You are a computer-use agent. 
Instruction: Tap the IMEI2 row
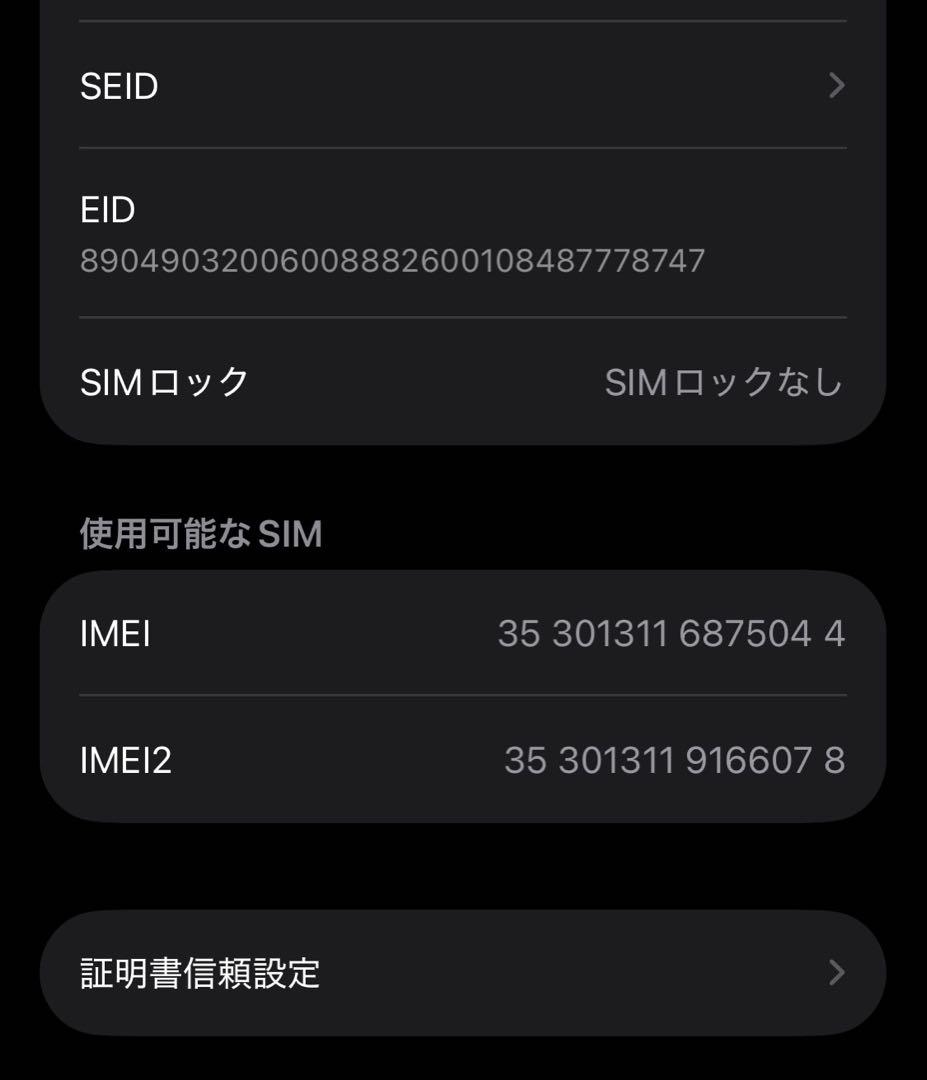[x=400, y=761]
